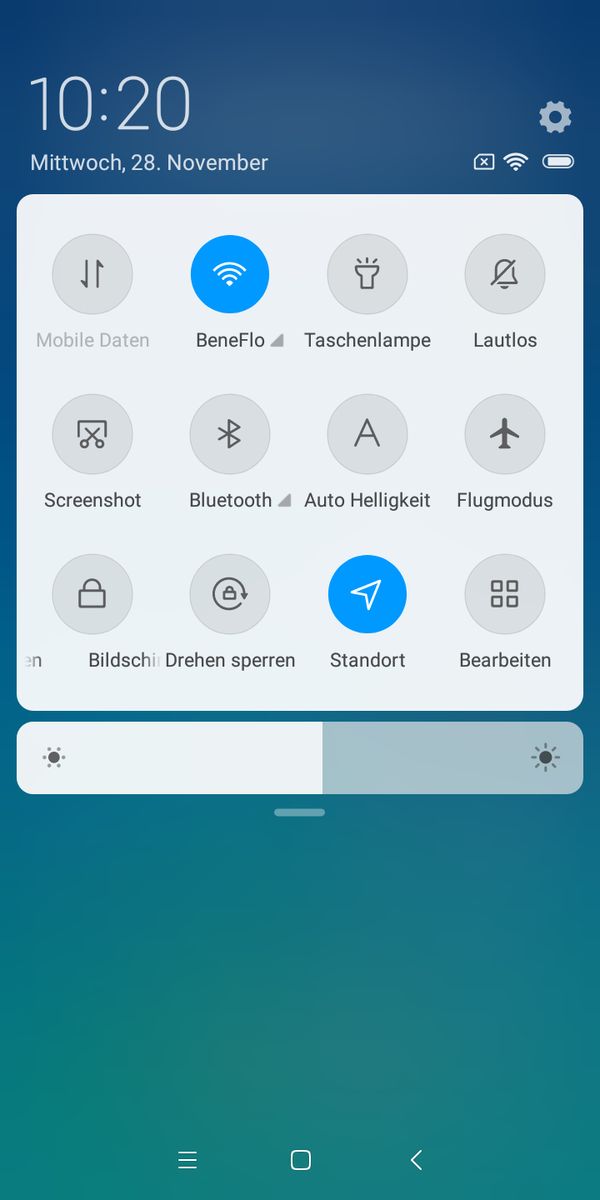This screenshot has height=1200, width=600.
Task: Turn off the BeneFlo Wi-Fi toggle
Action: point(230,274)
